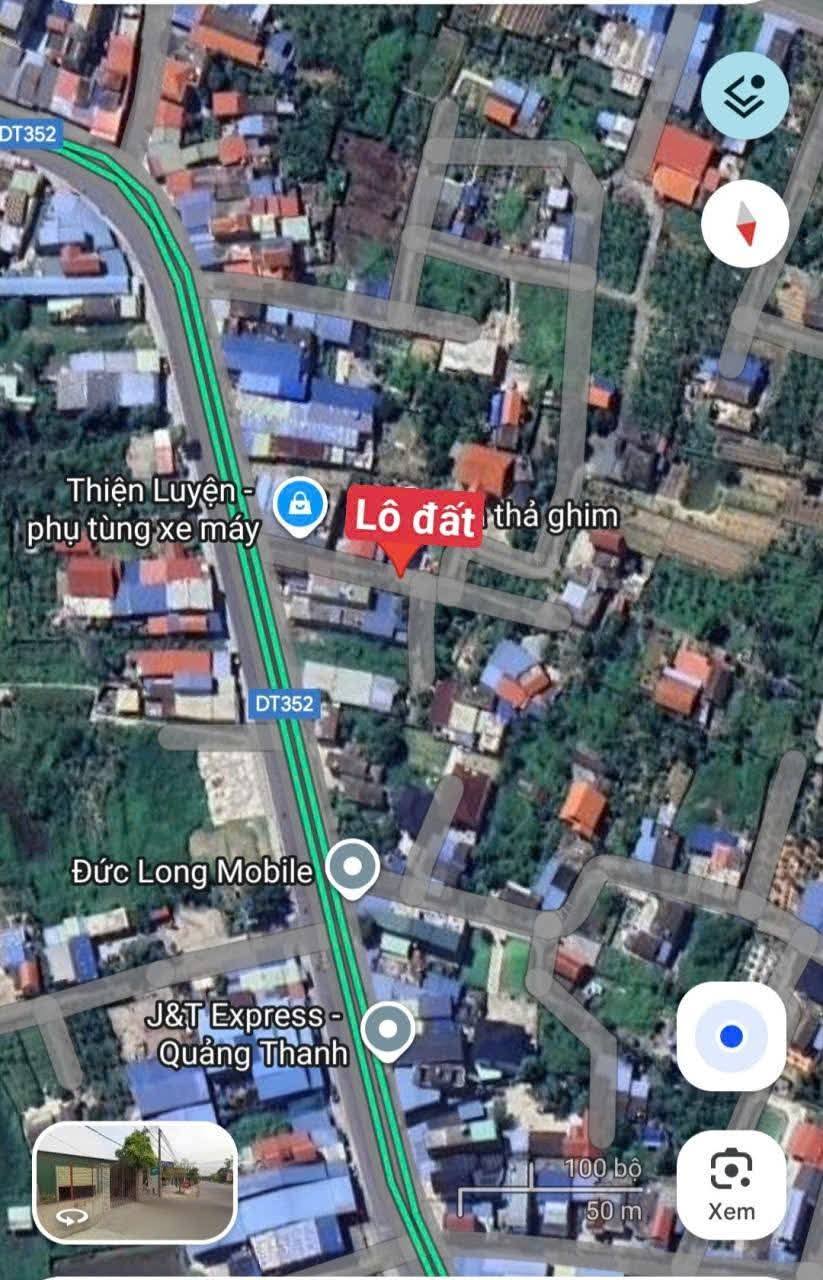Tap the location button to center the map
The image size is (823, 1280).
click(x=732, y=1038)
